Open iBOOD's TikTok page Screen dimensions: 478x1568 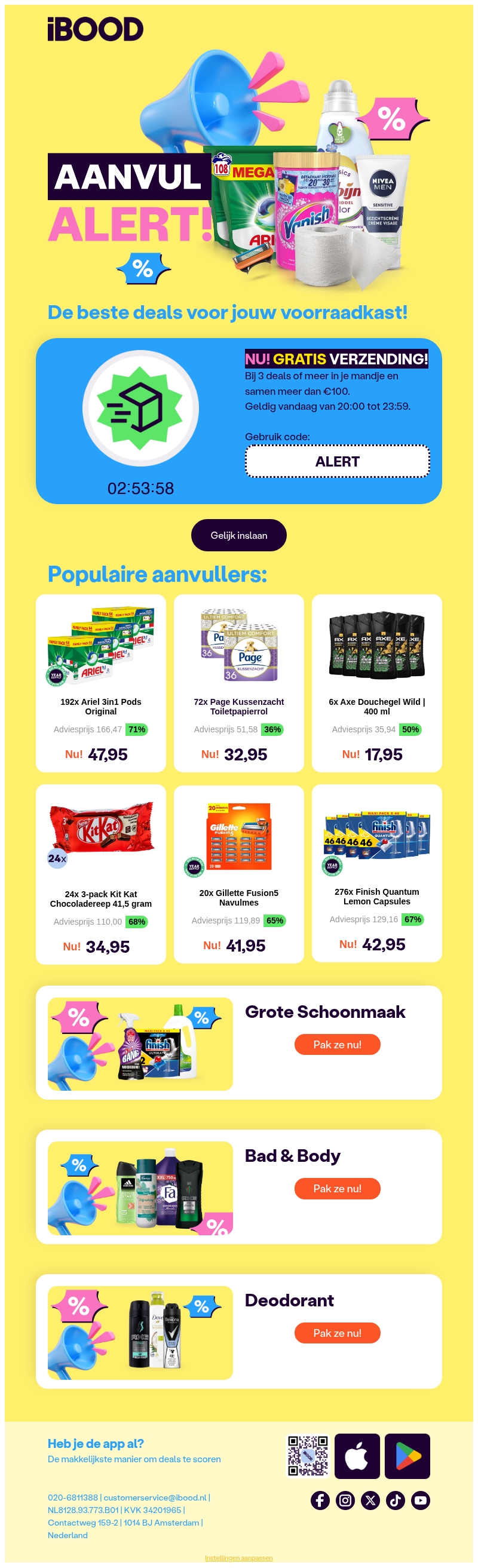tap(395, 1501)
